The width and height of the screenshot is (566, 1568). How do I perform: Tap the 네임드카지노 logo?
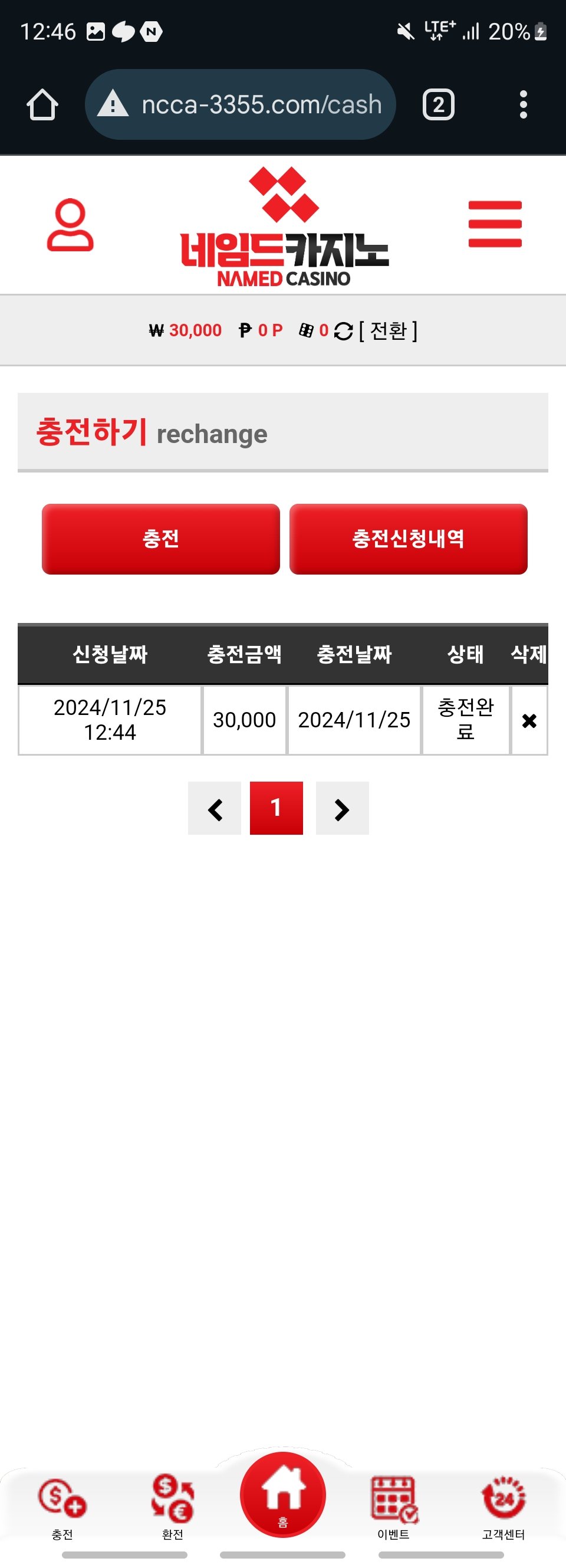pyautogui.click(x=284, y=228)
